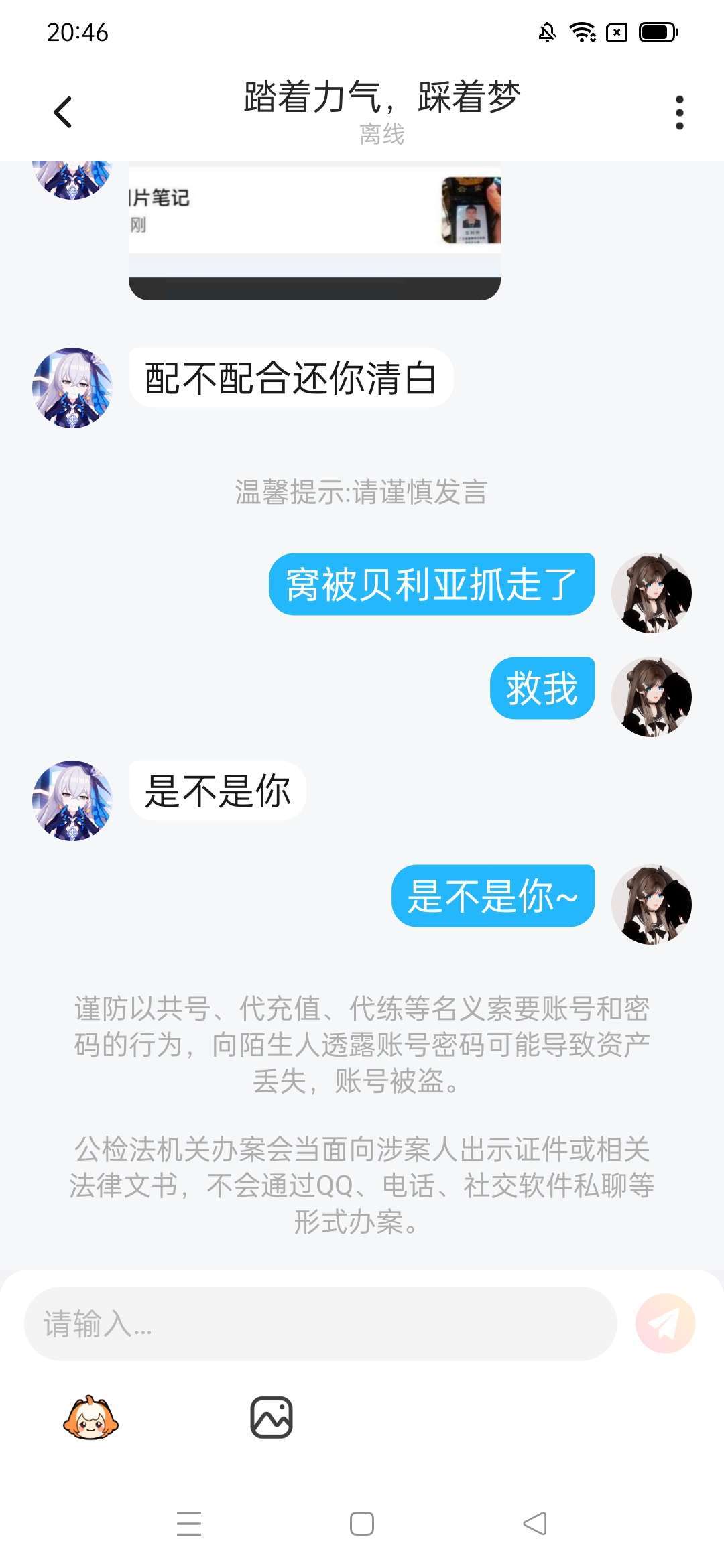This screenshot has height=1568, width=724.
Task: Send the message with the paper plane
Action: tap(664, 1323)
